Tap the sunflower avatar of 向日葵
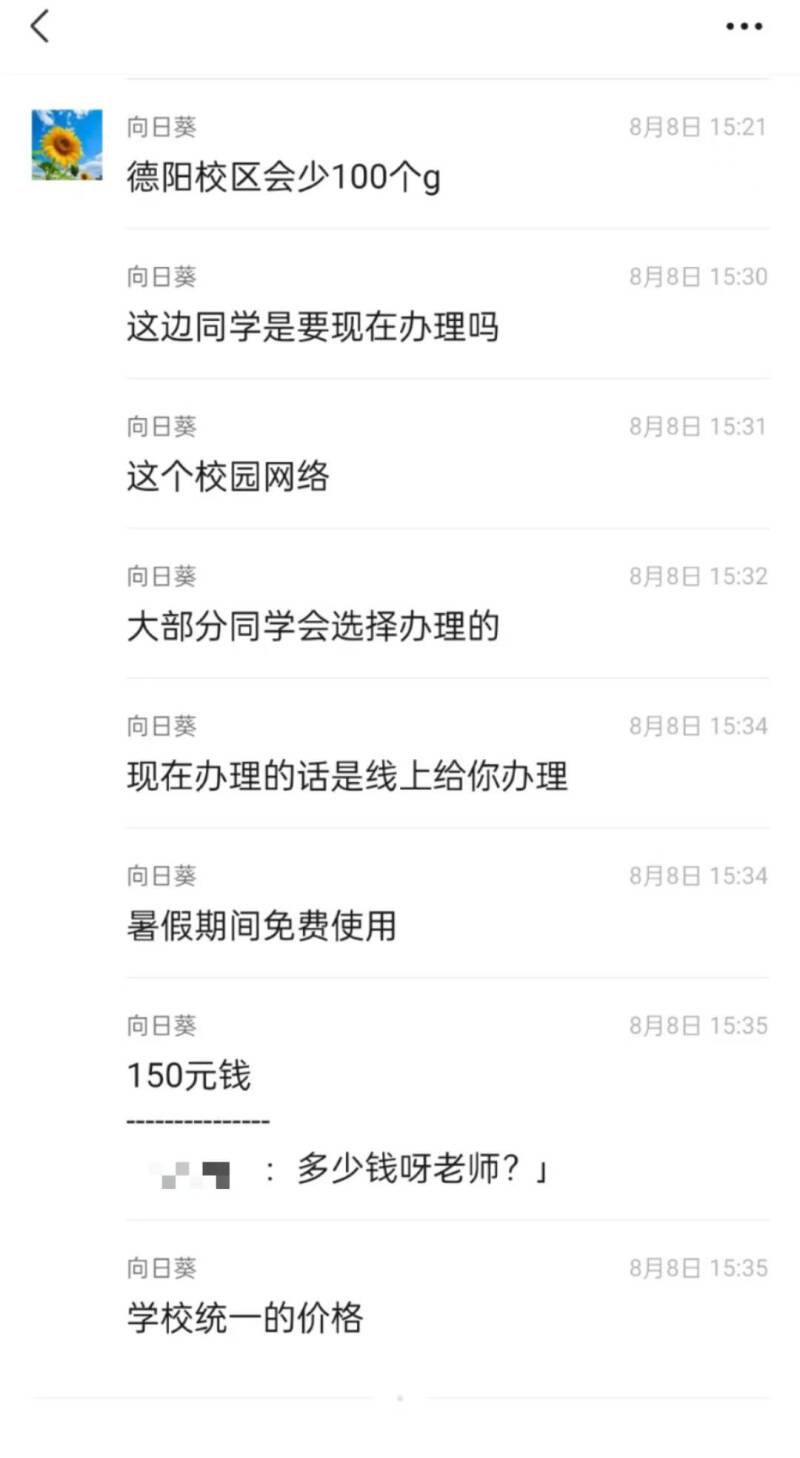 [x=67, y=145]
